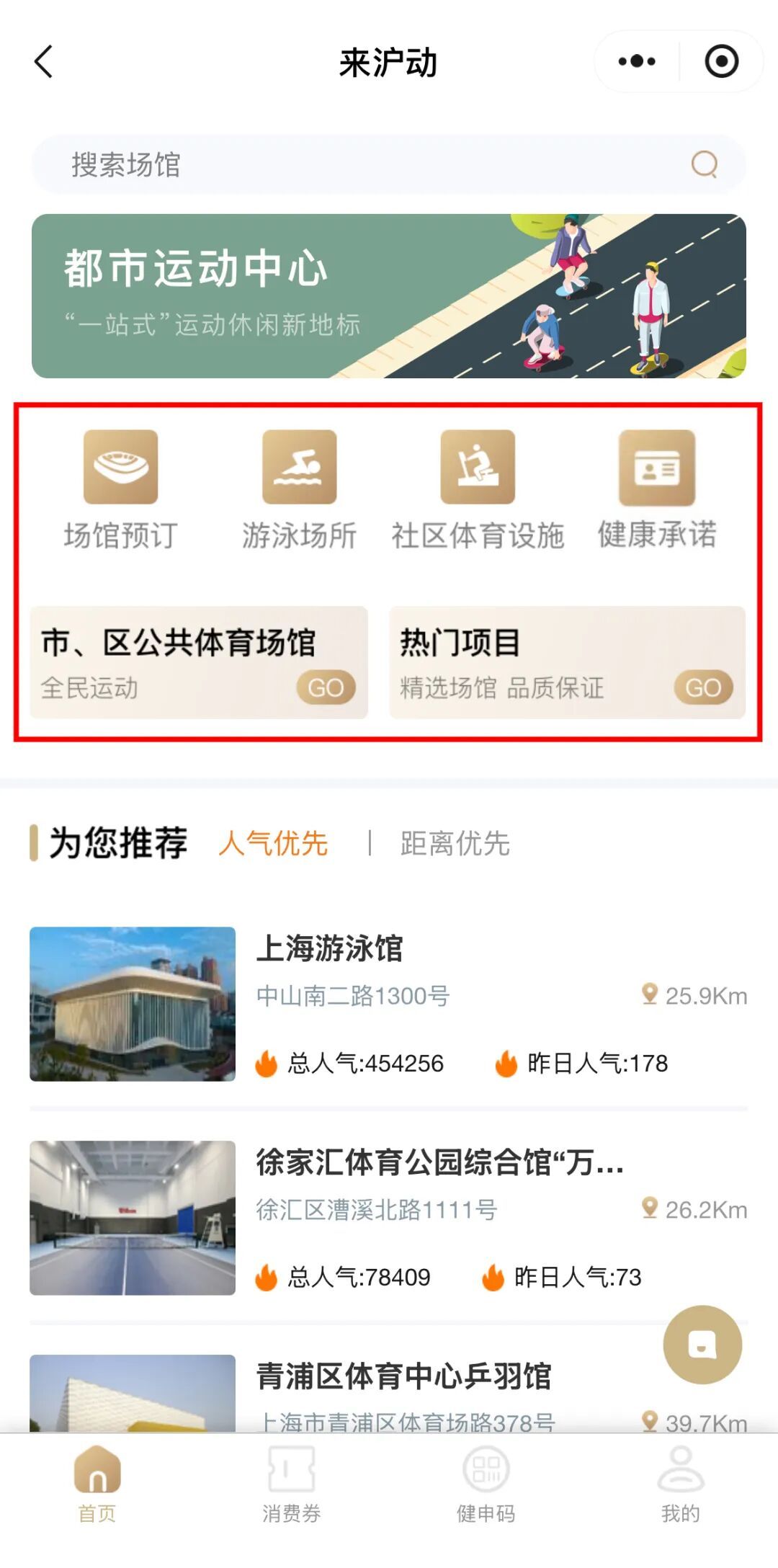This screenshot has height=1568, width=778.
Task: Open the 徐家汇体育公园综合馆 listing
Action: coord(389,1218)
